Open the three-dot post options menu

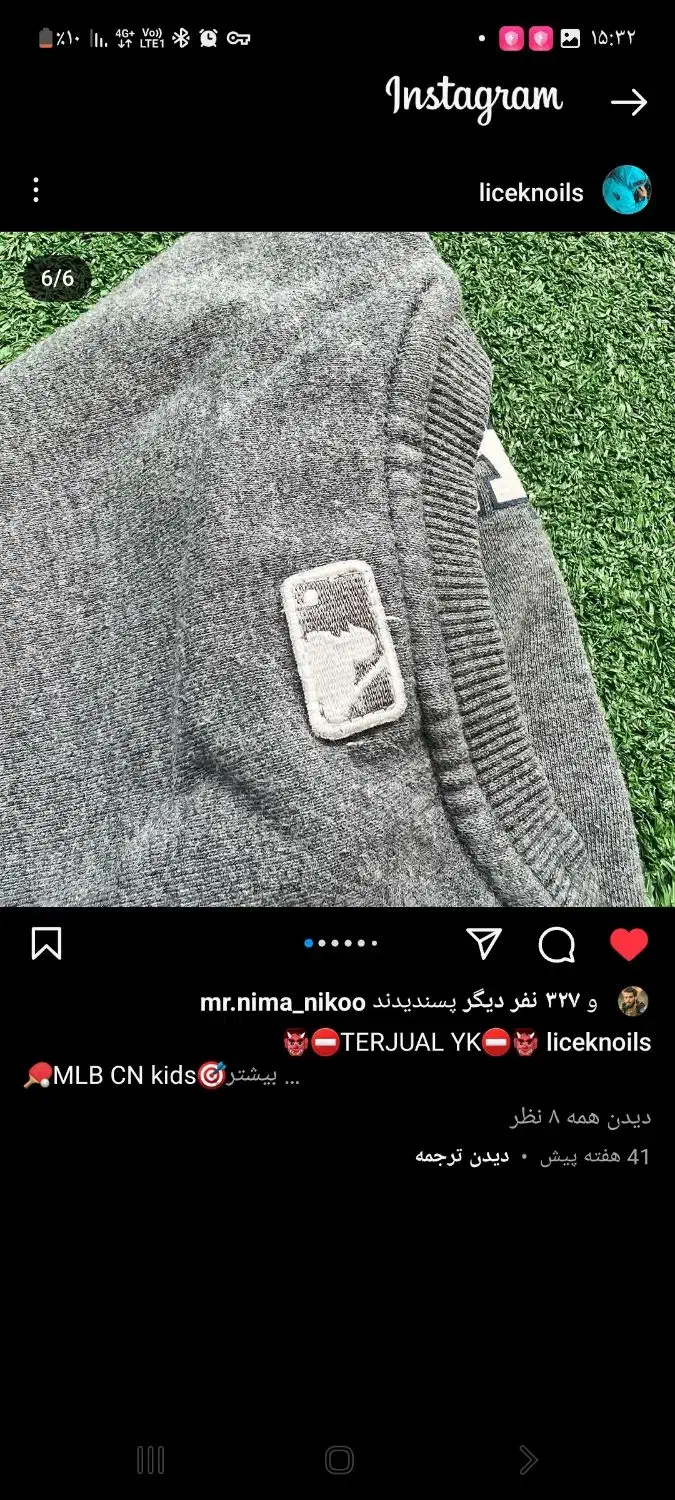click(x=36, y=190)
